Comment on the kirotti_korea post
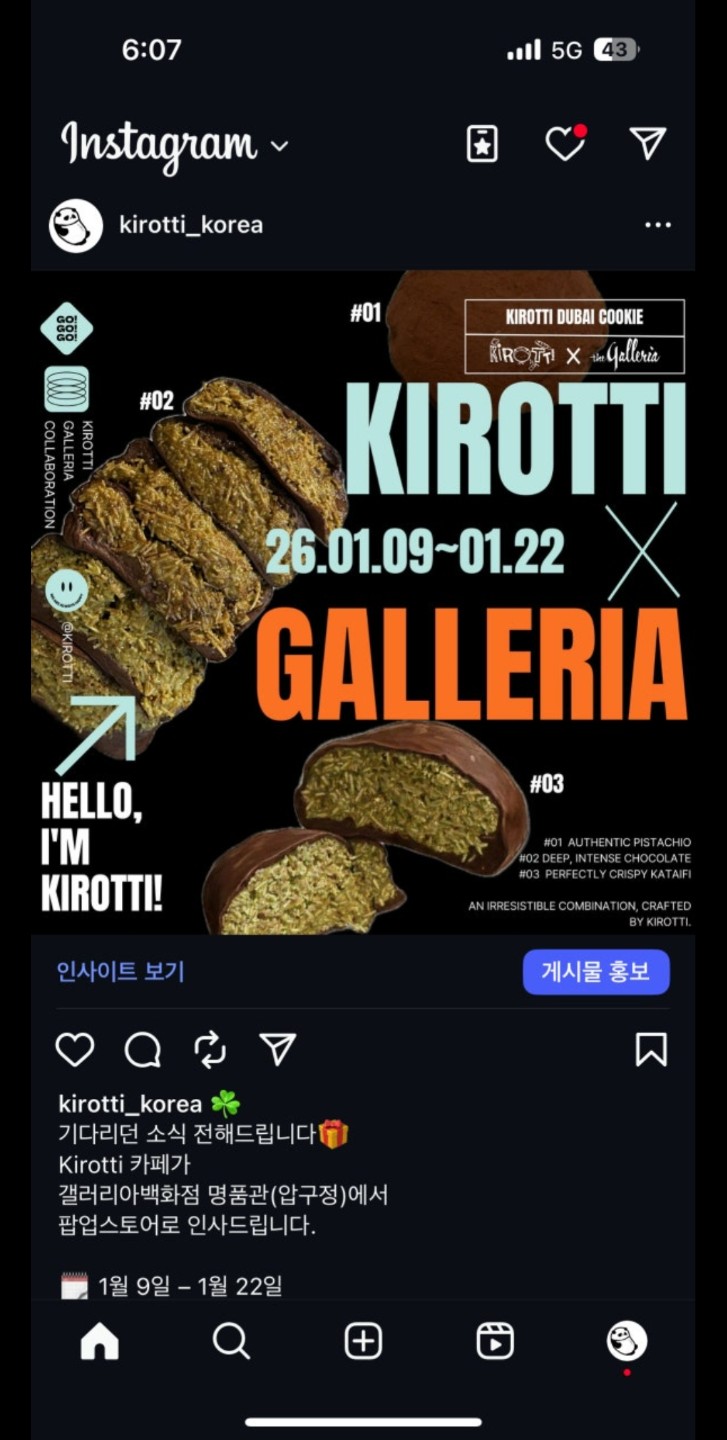The image size is (727, 1440). (x=143, y=1050)
